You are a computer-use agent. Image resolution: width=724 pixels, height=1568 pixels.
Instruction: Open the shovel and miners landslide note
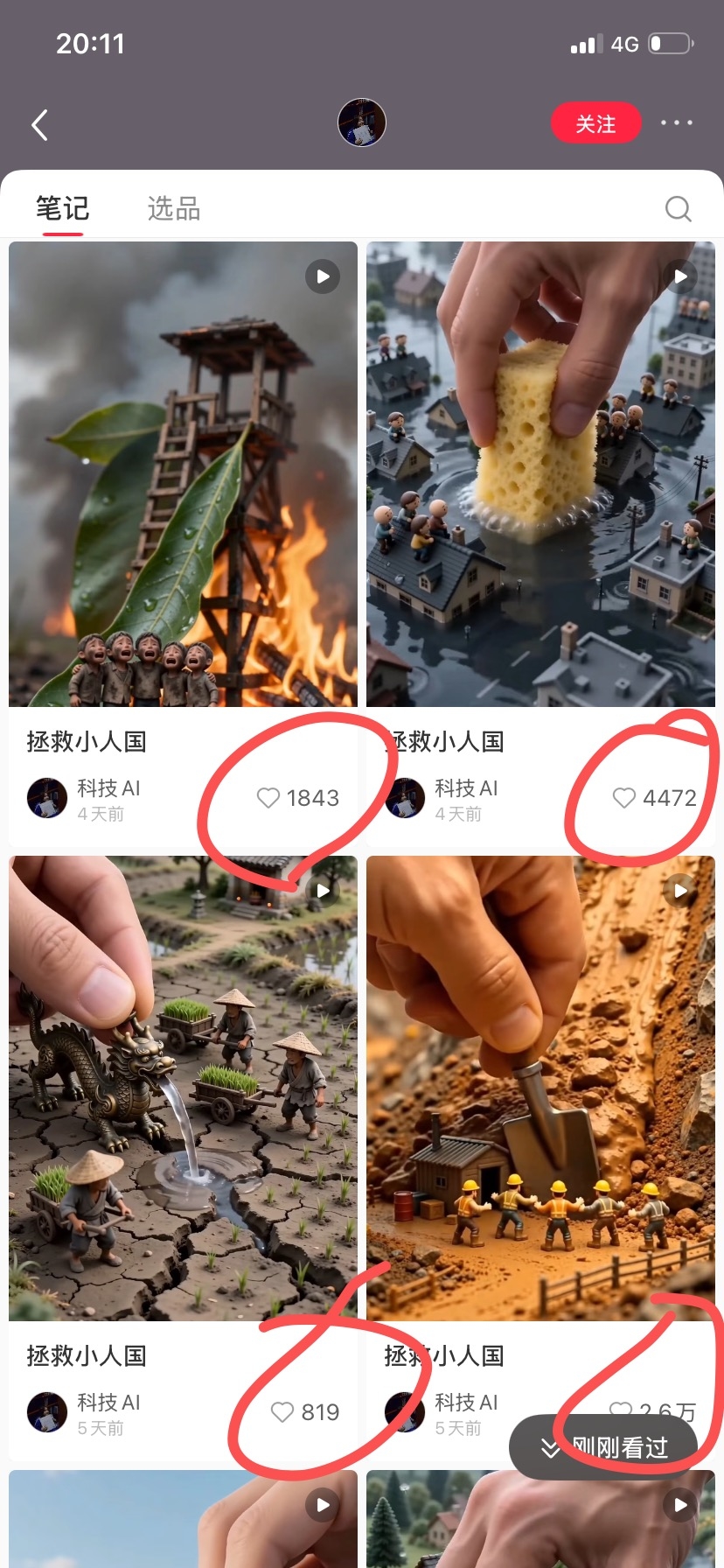(x=540, y=1088)
